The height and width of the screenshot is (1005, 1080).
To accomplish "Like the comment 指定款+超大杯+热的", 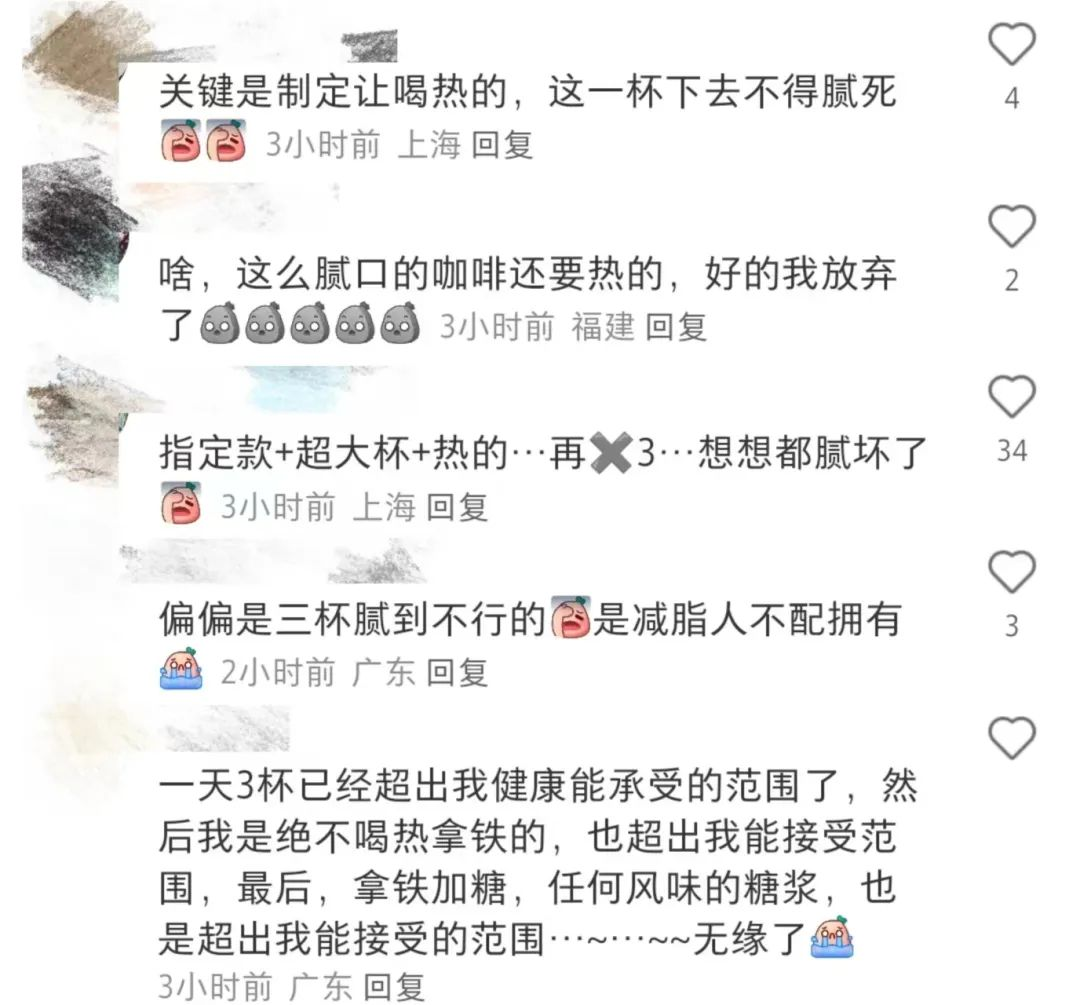I will click(1011, 399).
